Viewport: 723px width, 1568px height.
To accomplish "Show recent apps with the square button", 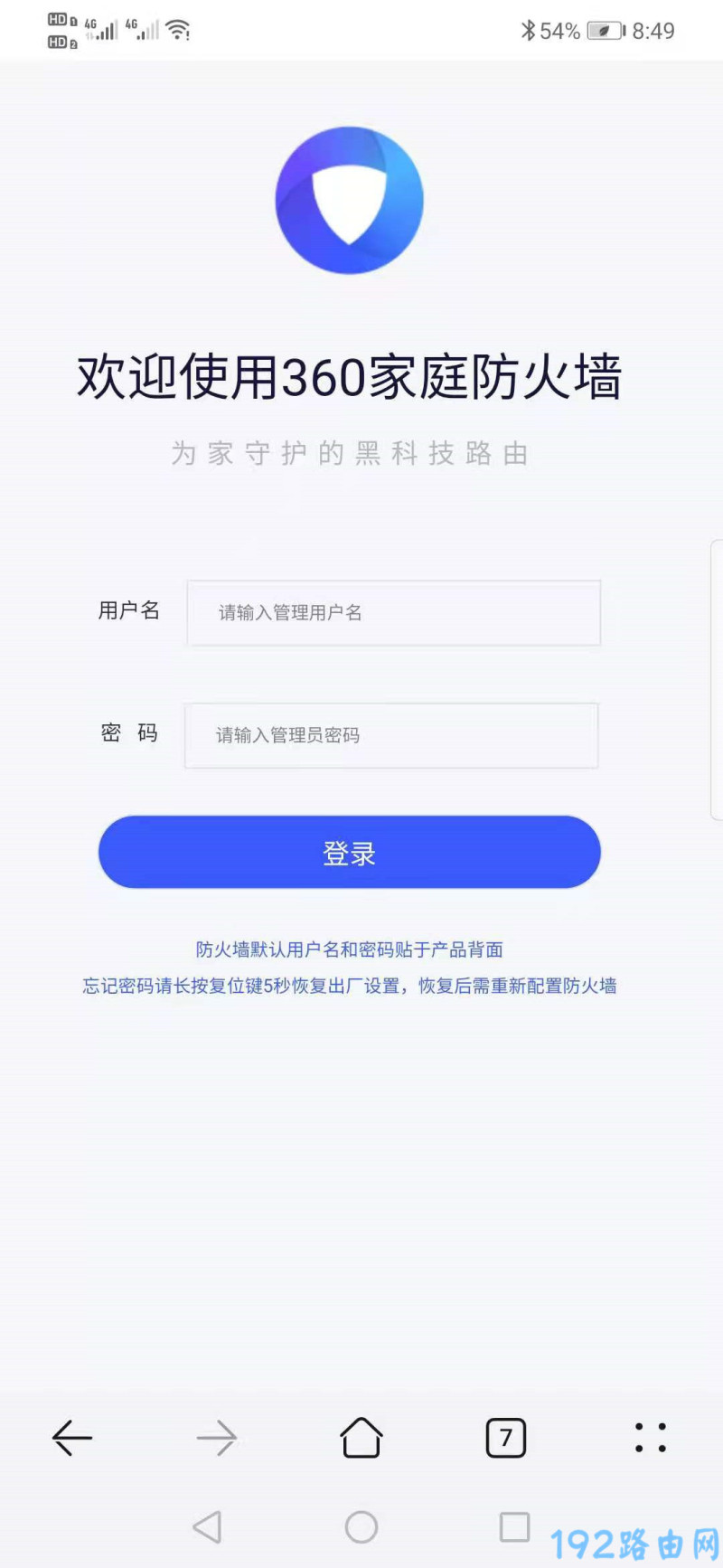I will point(514,1526).
